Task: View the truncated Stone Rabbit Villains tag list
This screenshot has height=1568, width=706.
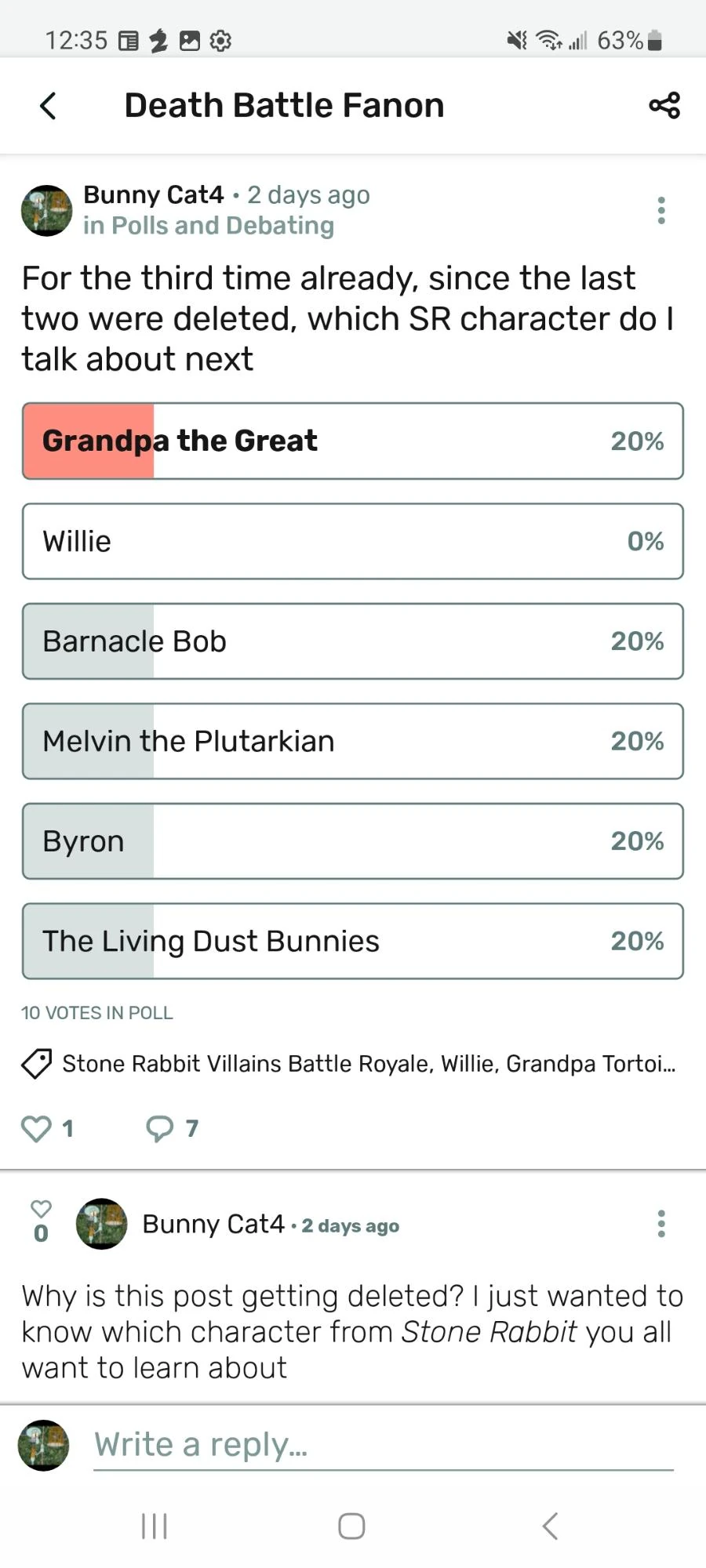Action: point(369,1063)
